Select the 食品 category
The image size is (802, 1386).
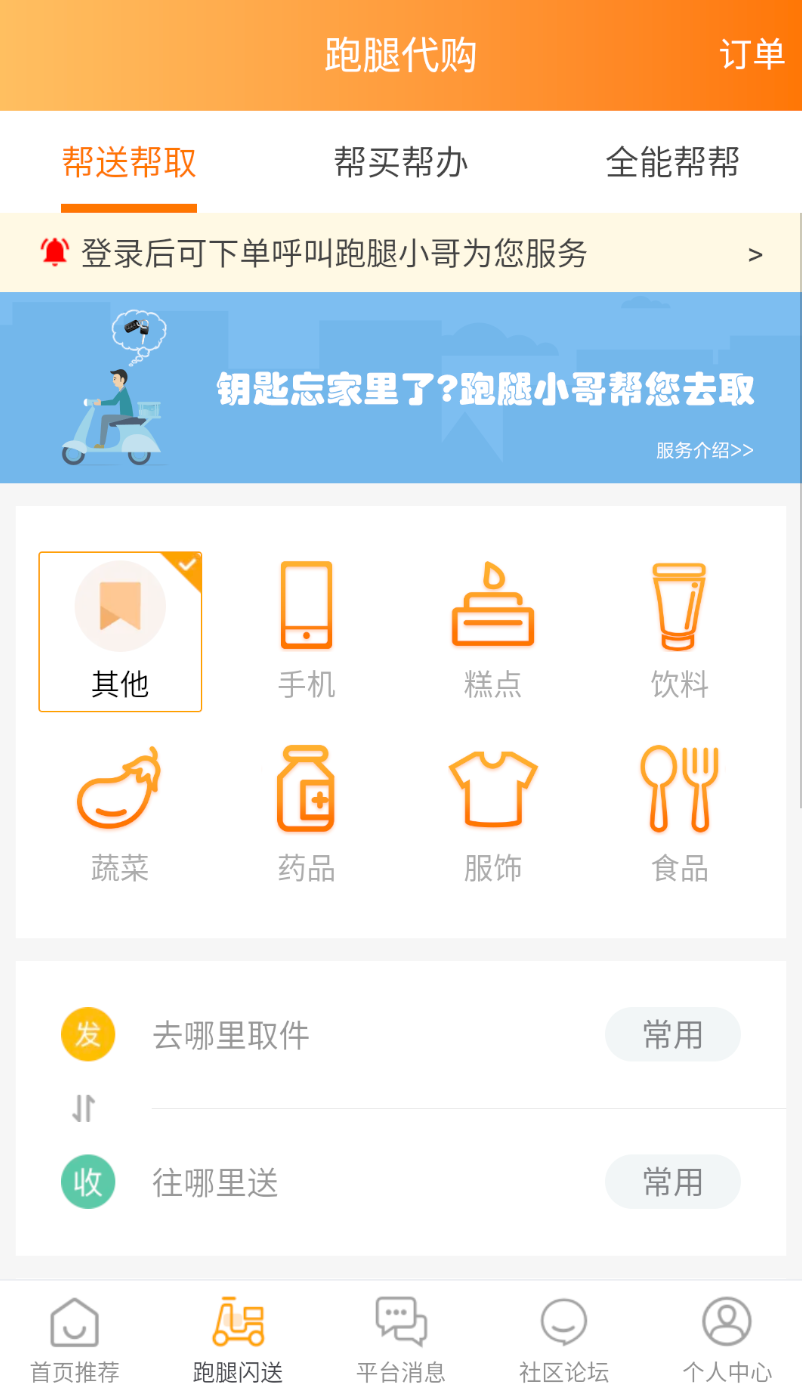[x=680, y=815]
